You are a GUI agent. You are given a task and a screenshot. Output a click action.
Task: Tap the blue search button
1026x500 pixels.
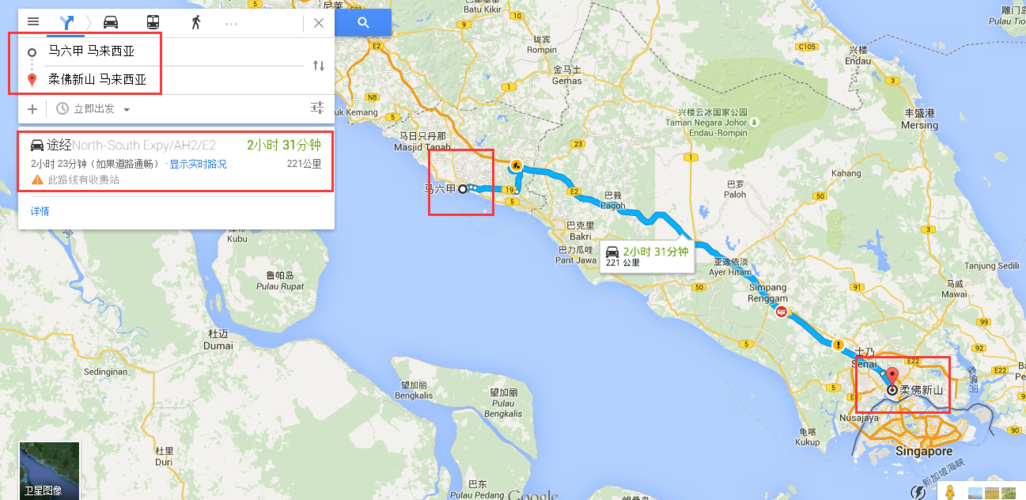pyautogui.click(x=363, y=22)
